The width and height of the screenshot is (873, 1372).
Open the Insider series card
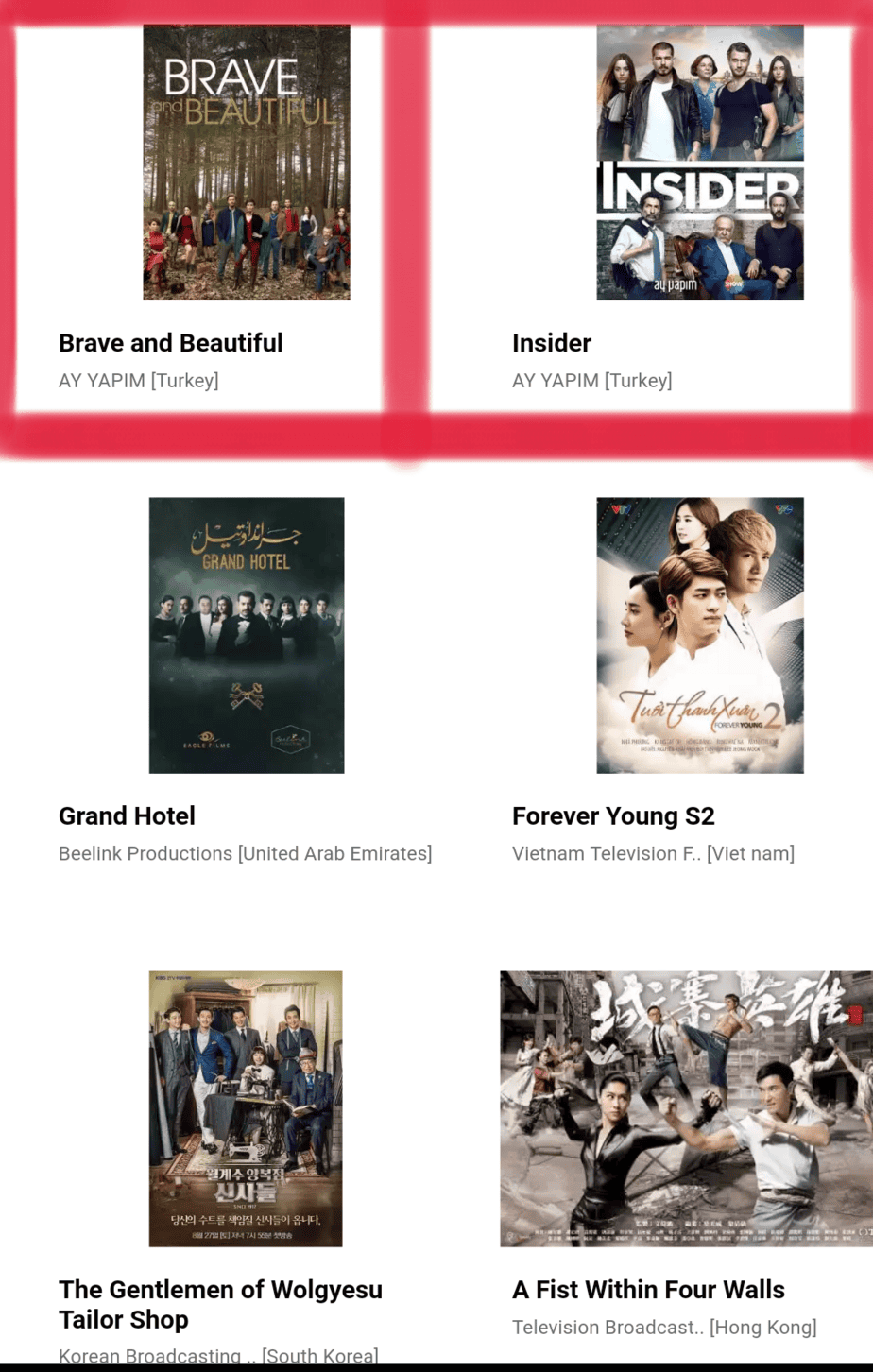coord(699,163)
